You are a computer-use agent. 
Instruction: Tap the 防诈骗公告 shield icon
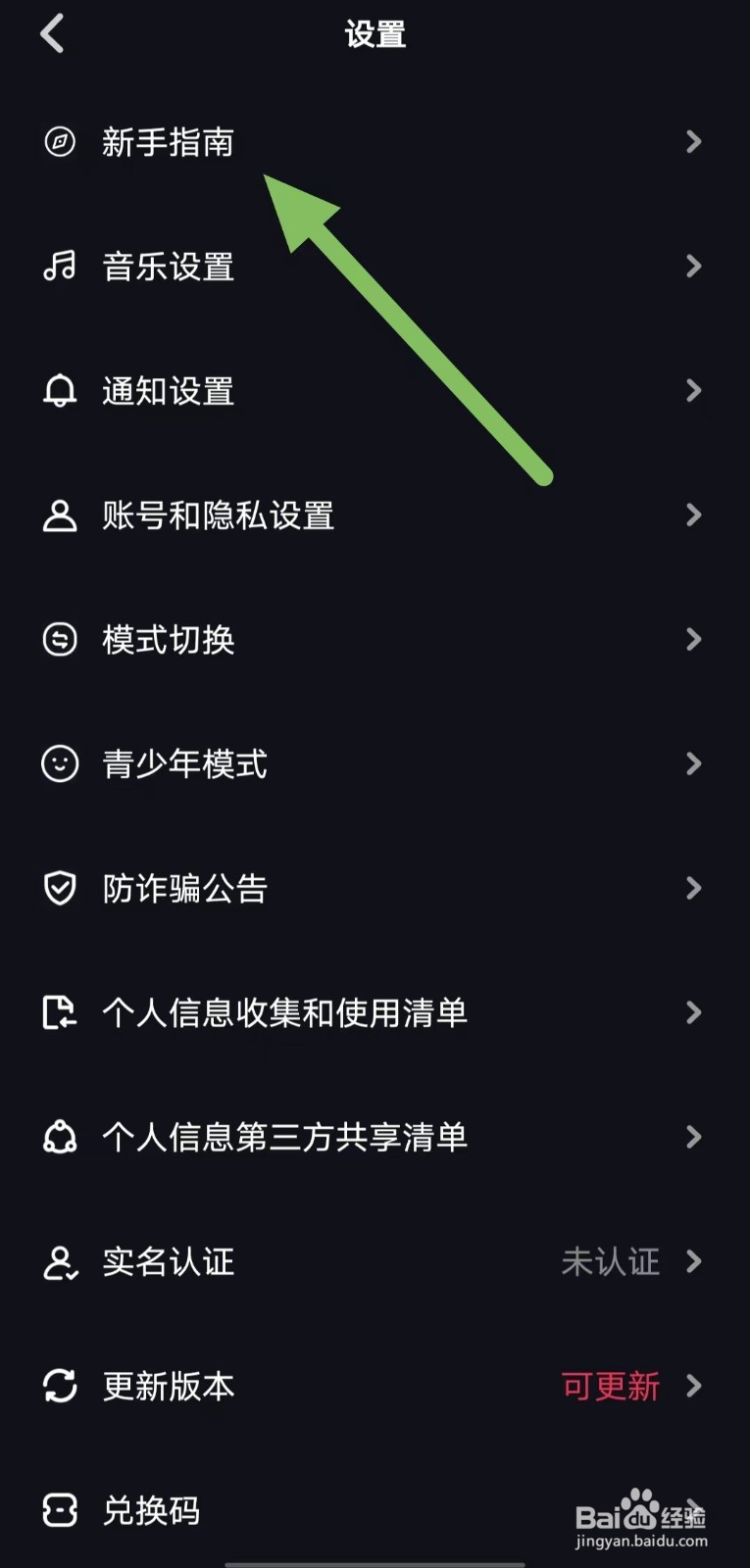tap(60, 889)
